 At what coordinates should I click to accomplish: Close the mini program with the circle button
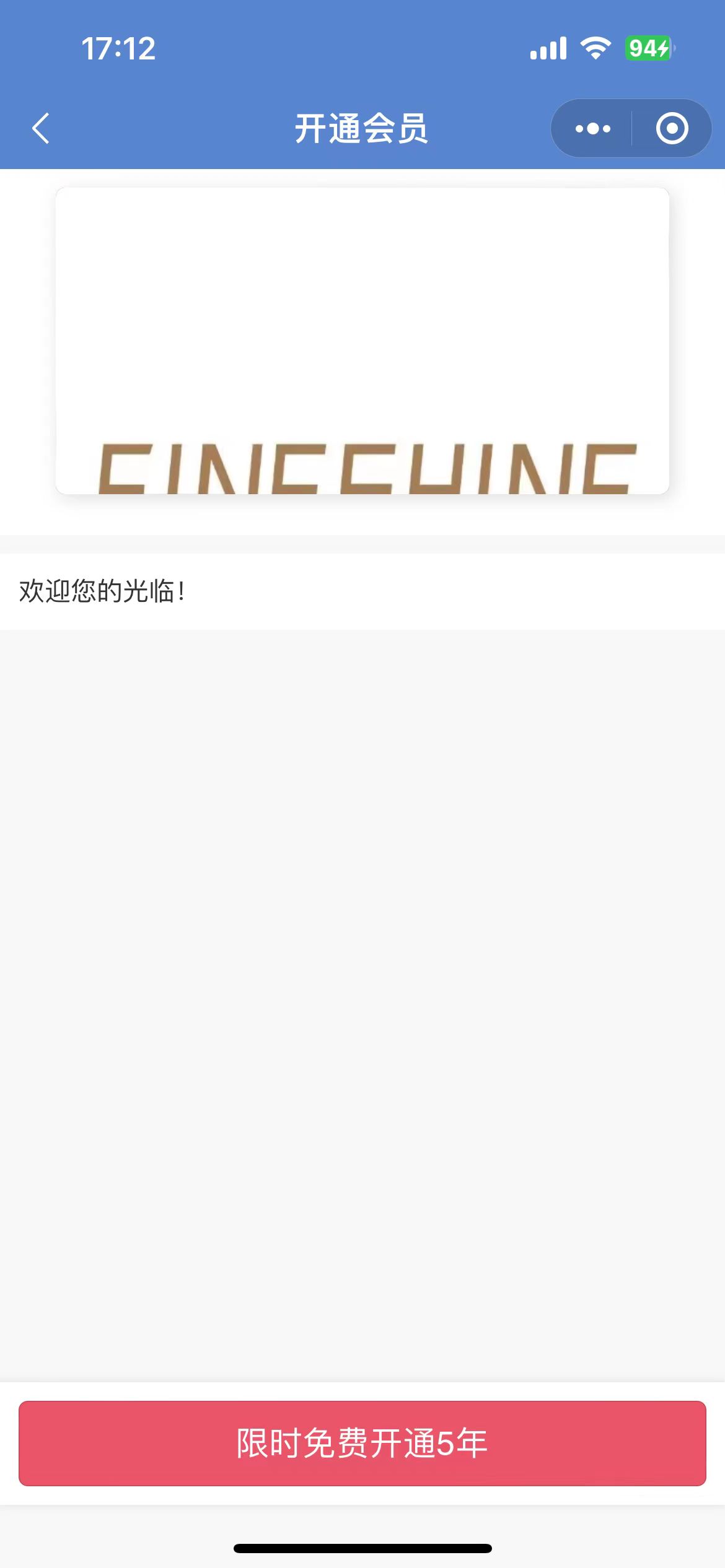(672, 129)
